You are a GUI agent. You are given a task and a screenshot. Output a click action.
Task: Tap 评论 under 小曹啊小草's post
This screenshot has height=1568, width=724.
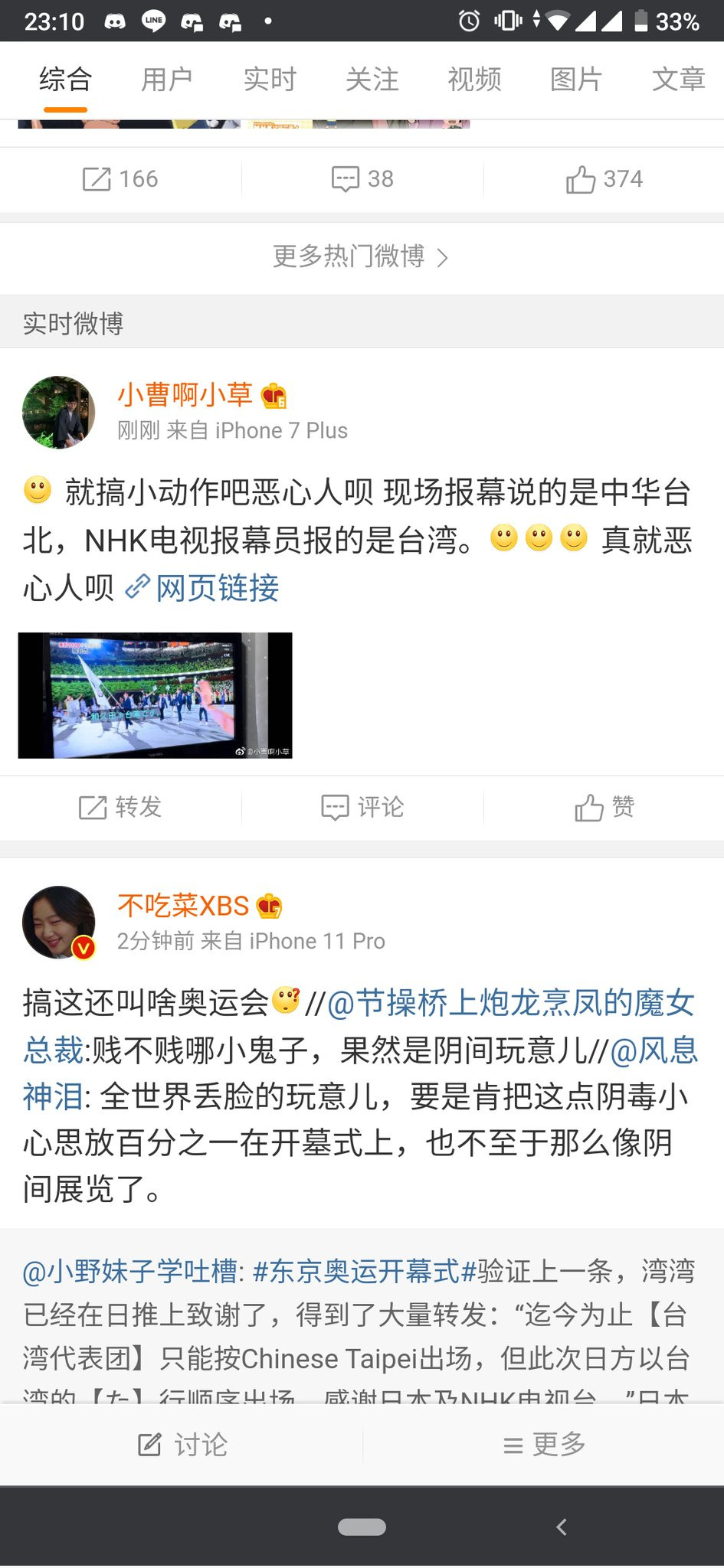click(x=362, y=807)
